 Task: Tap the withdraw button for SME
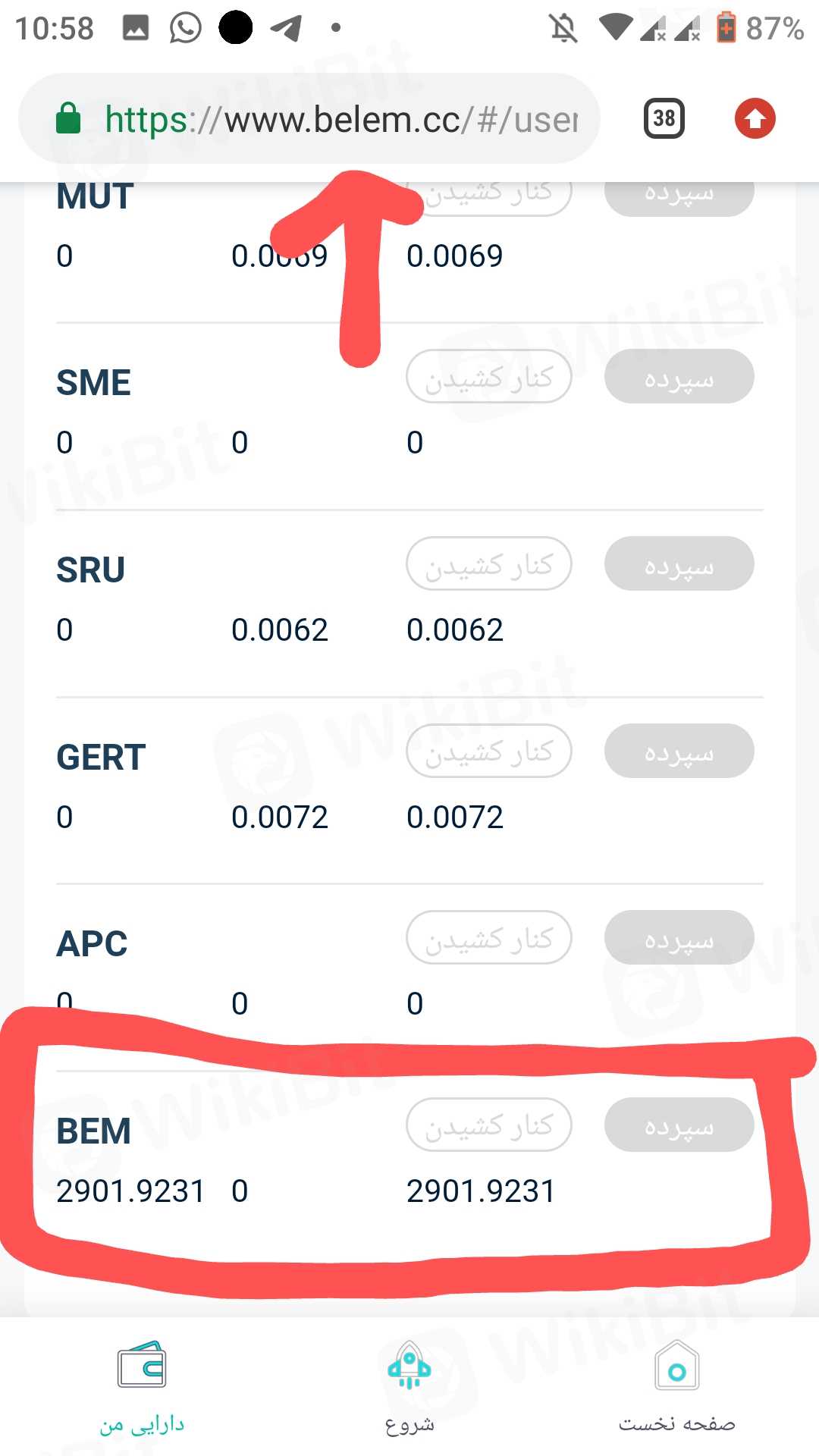tap(488, 377)
